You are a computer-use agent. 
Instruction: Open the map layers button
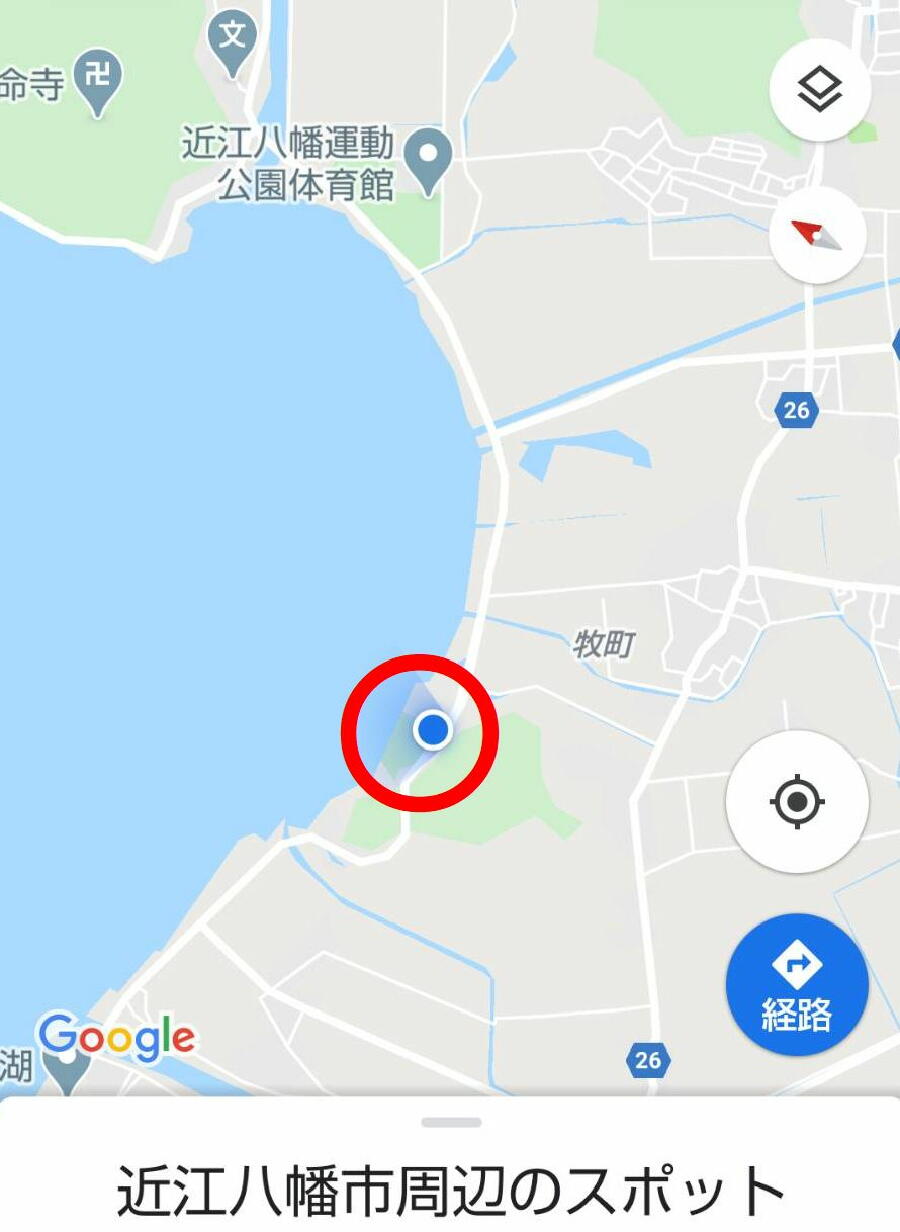[819, 90]
